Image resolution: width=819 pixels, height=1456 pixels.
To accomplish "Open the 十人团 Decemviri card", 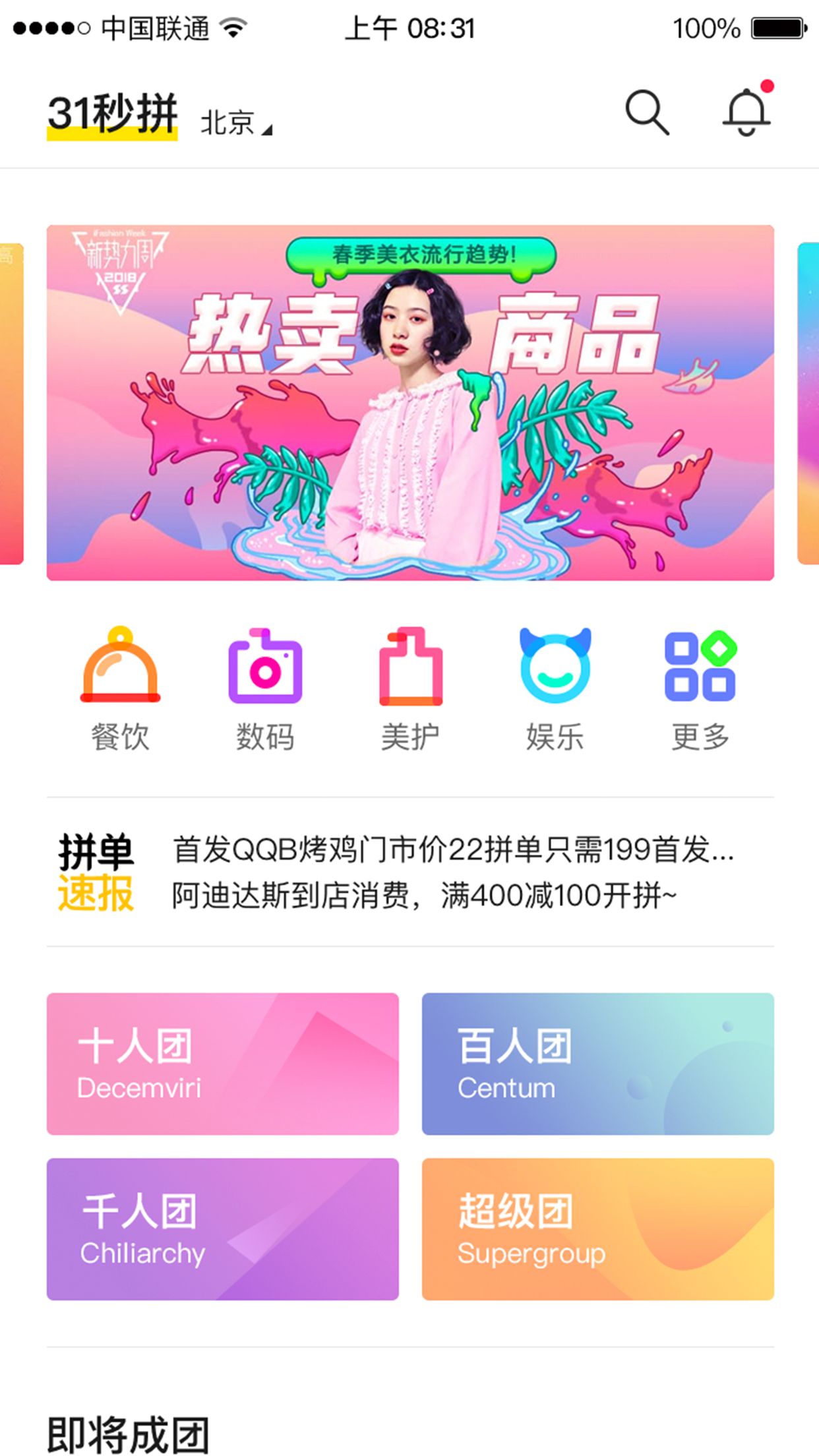I will 222,1062.
